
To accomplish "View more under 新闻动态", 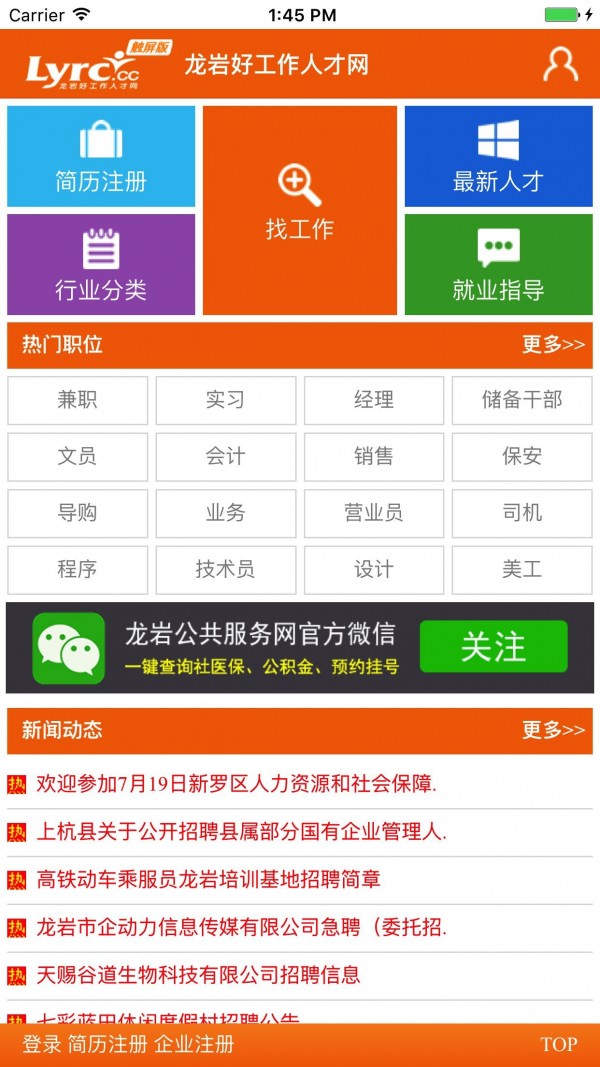I will pyautogui.click(x=553, y=730).
